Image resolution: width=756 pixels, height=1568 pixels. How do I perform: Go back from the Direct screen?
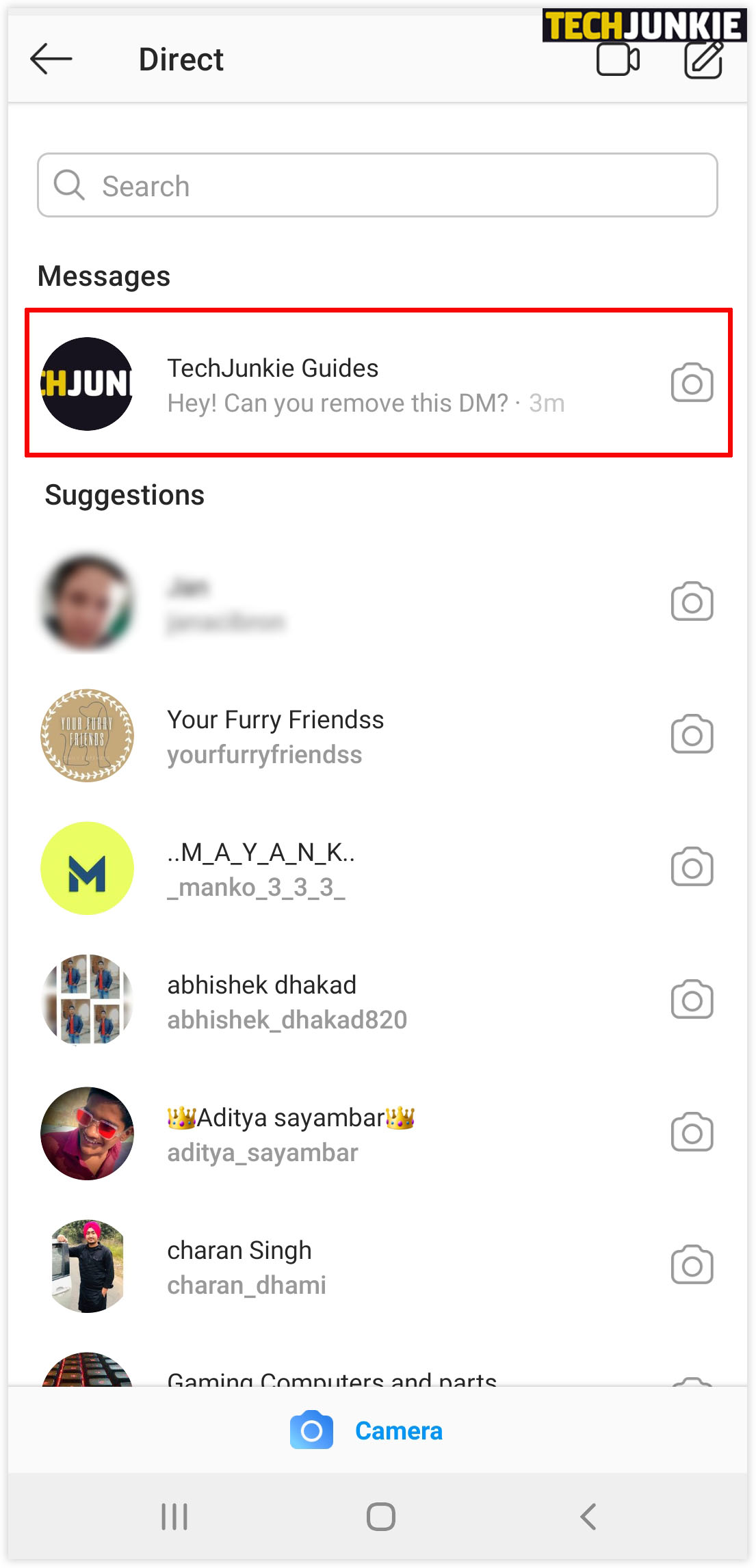tap(51, 59)
